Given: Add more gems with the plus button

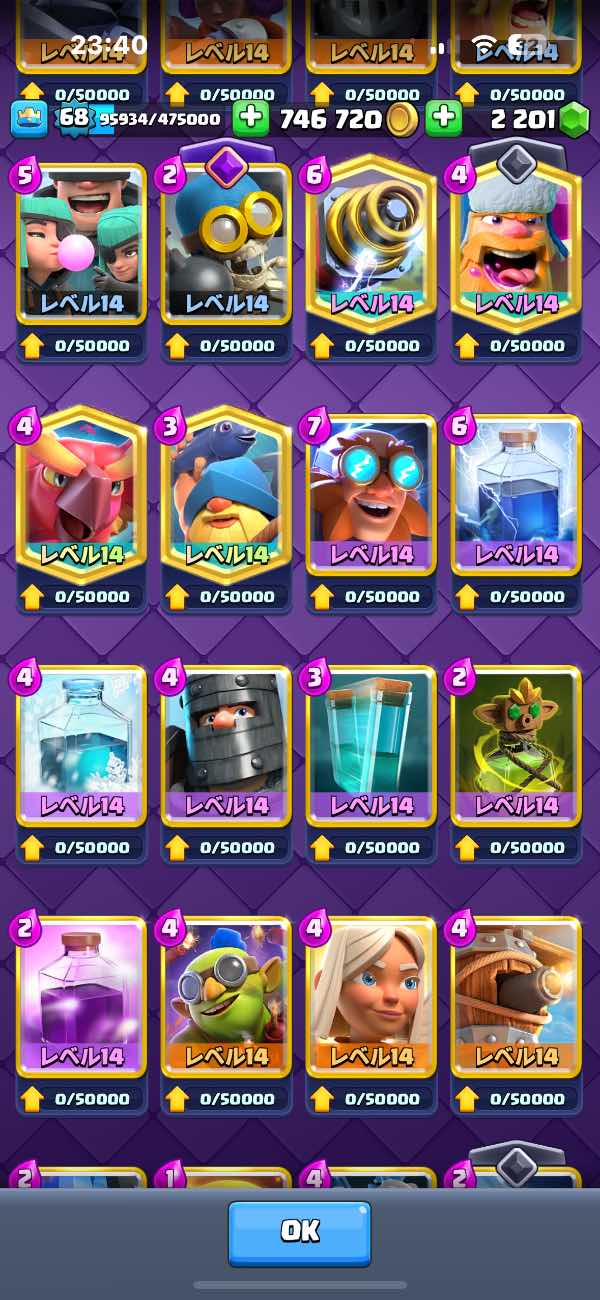Looking at the screenshot, I should (443, 119).
